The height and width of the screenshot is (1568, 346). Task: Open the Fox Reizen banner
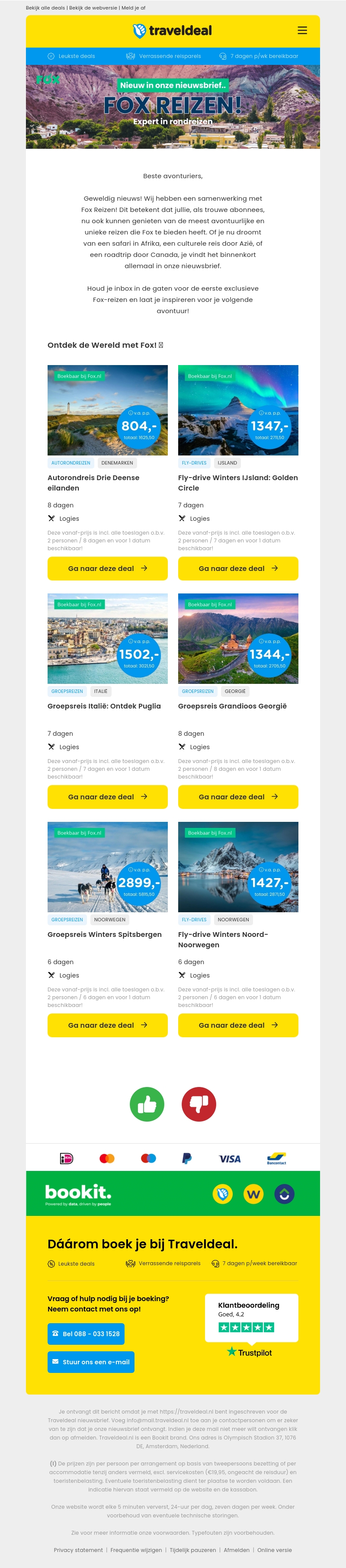click(173, 106)
